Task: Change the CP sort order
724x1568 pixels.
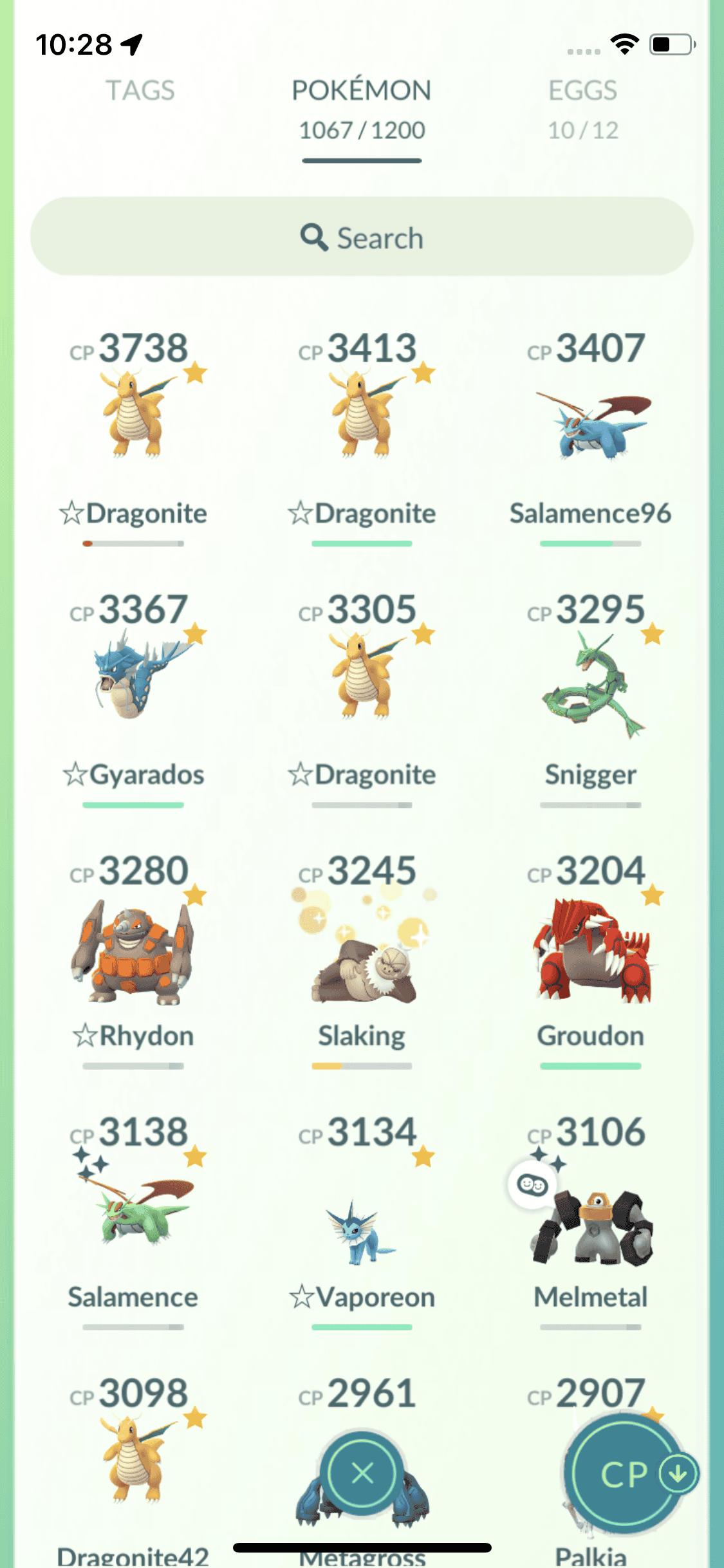Action: [624, 1474]
